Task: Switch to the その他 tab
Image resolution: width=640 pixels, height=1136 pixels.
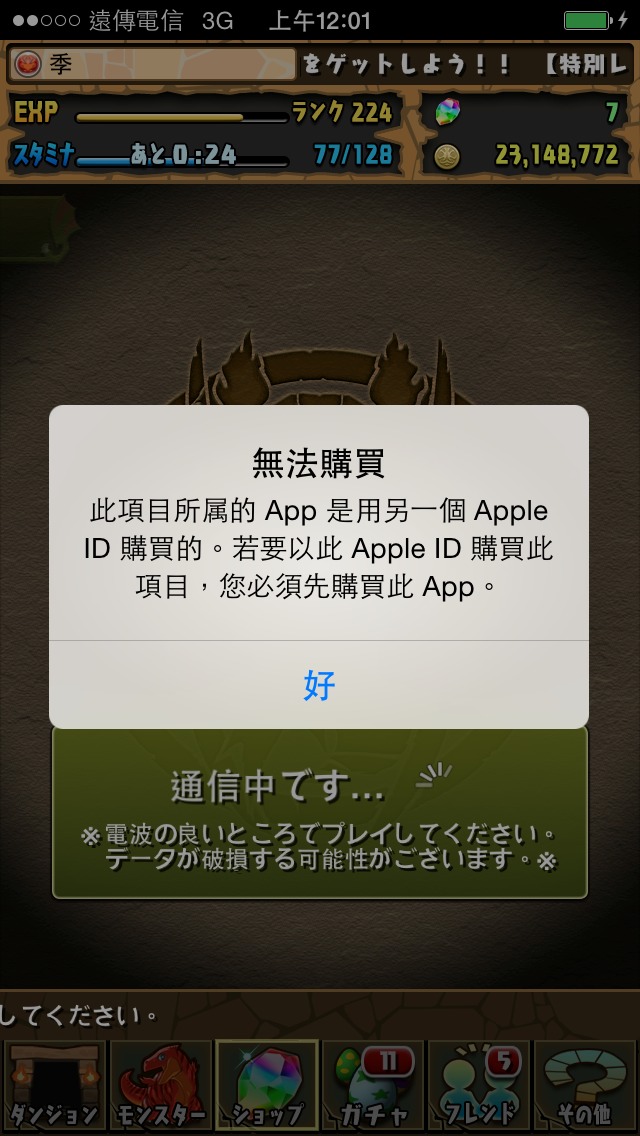Action: click(x=586, y=1086)
